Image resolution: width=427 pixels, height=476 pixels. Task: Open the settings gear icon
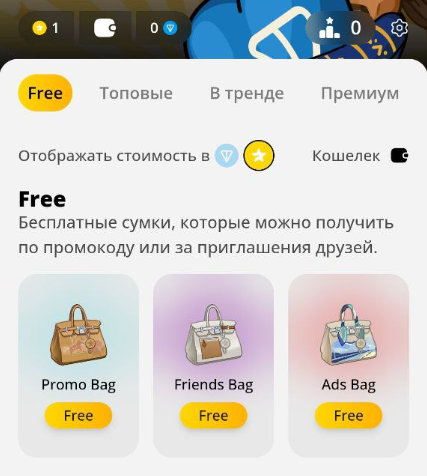(x=399, y=27)
